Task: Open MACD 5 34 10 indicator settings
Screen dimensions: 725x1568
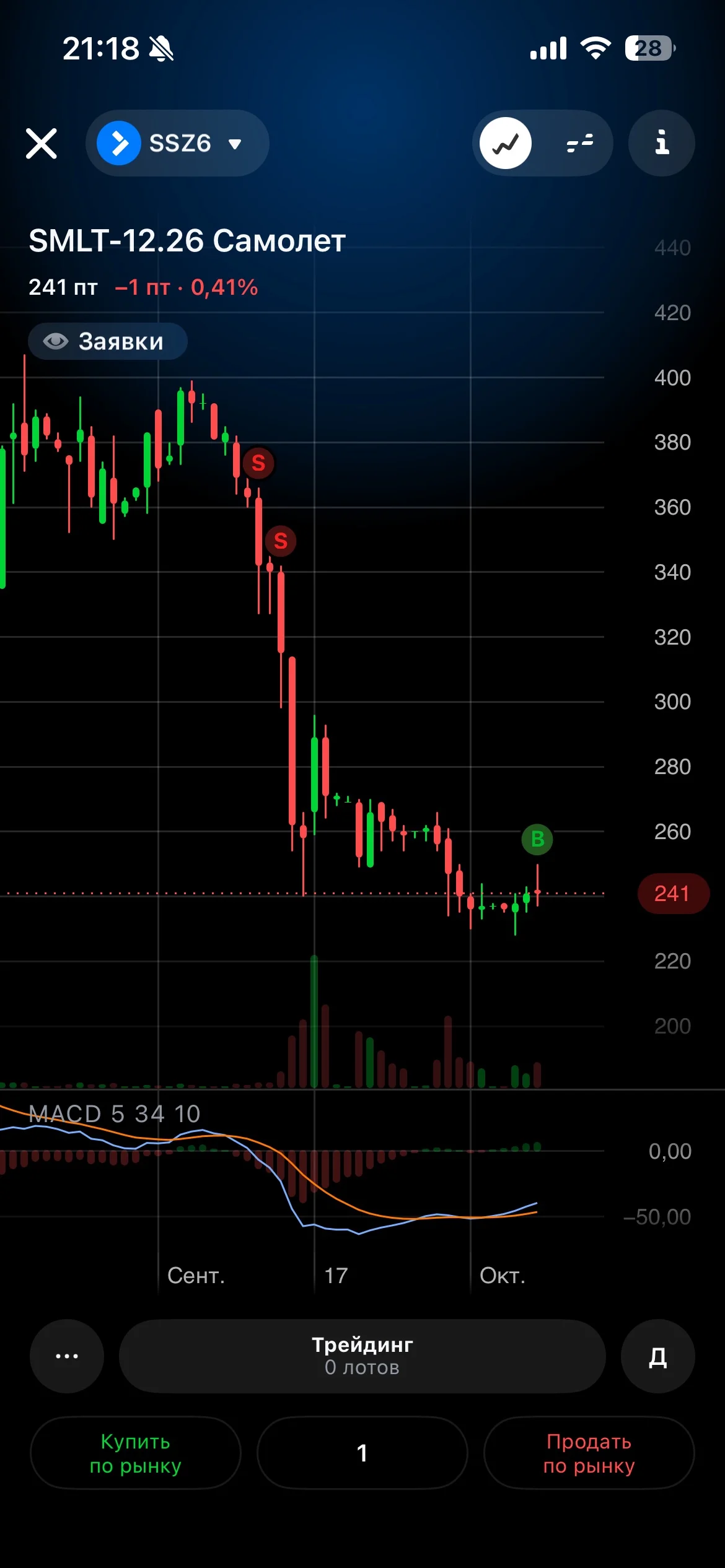Action: (115, 1114)
